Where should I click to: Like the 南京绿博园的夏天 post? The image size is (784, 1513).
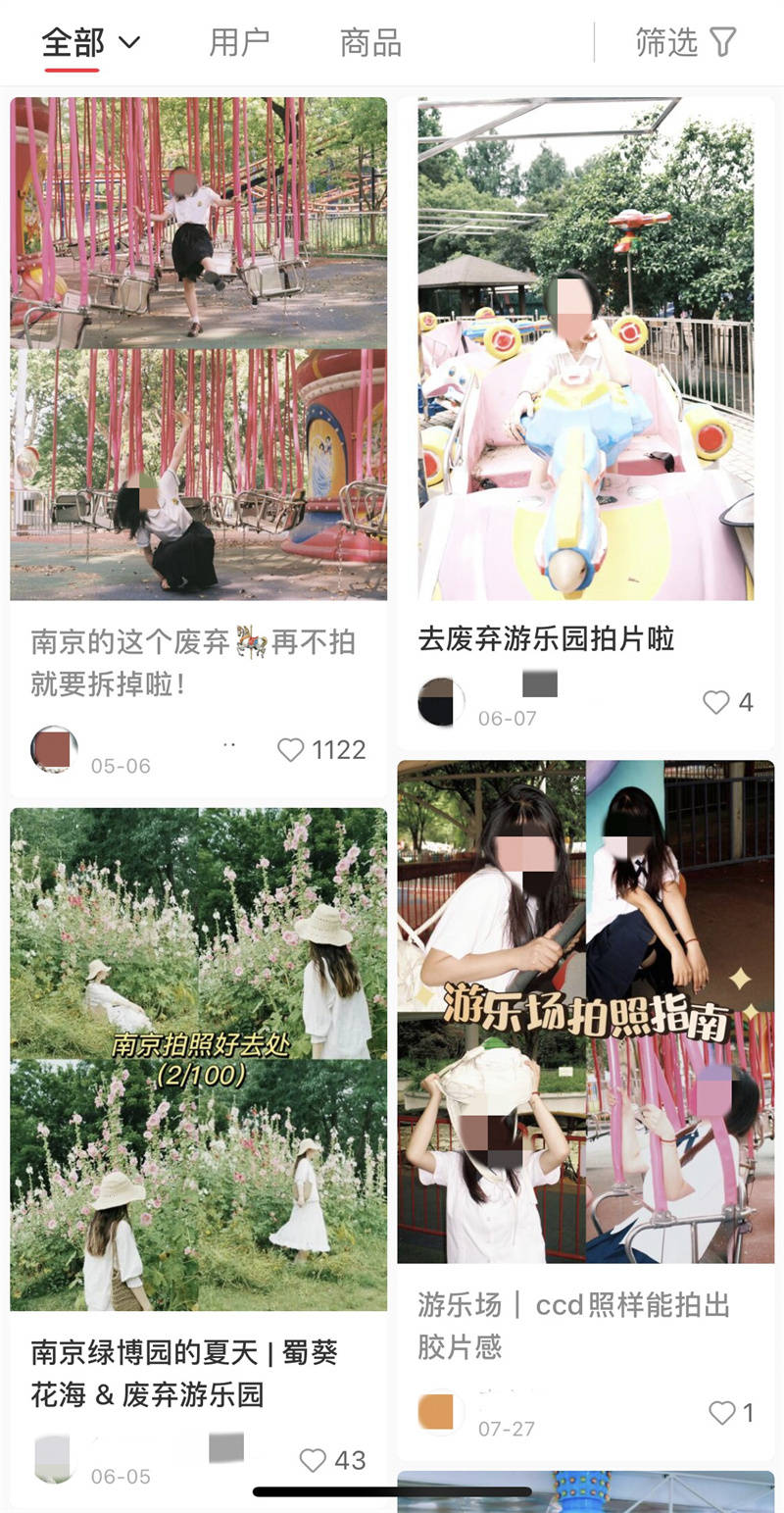click(313, 1460)
